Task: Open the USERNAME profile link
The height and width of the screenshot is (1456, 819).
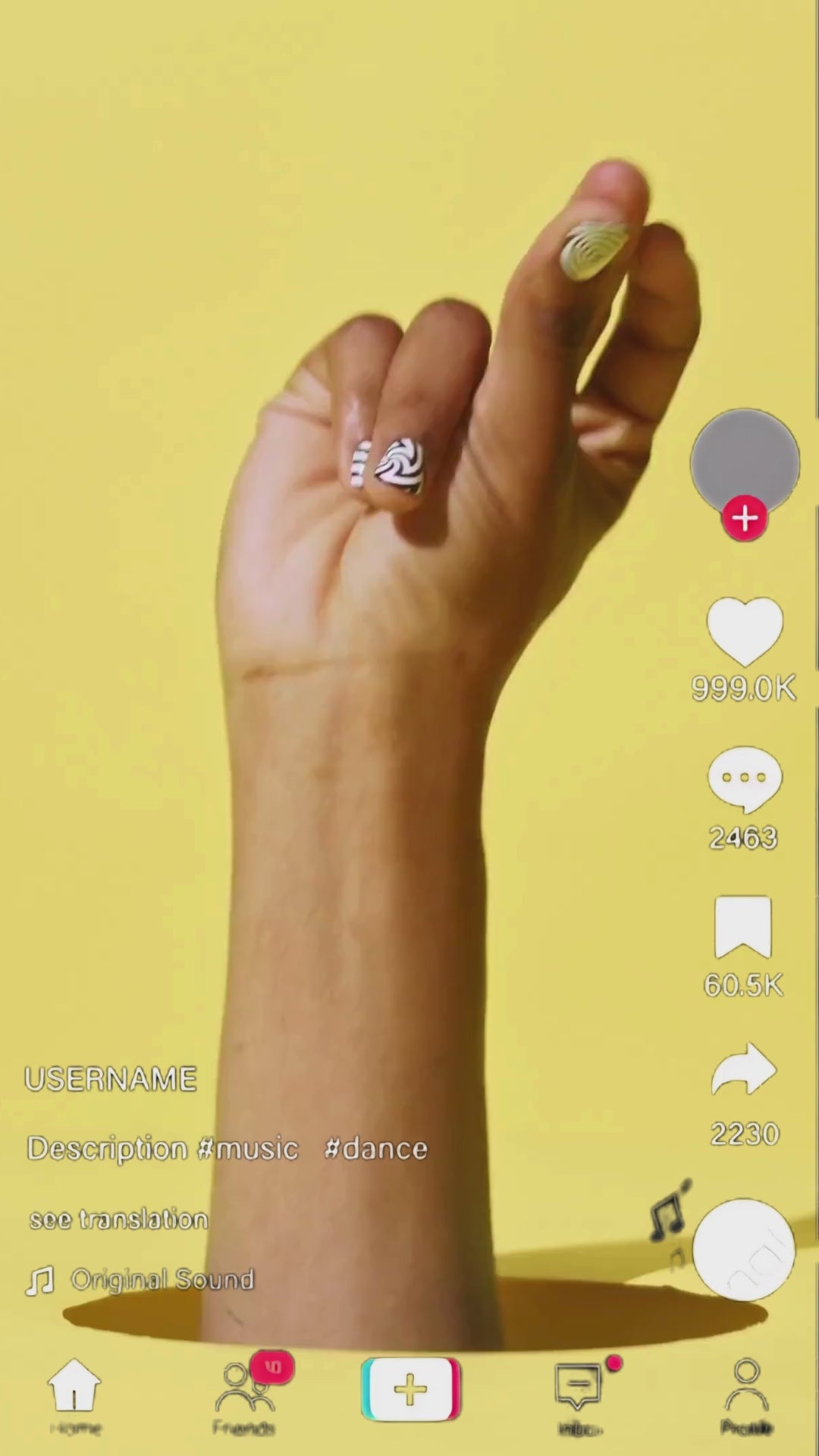Action: [111, 1079]
